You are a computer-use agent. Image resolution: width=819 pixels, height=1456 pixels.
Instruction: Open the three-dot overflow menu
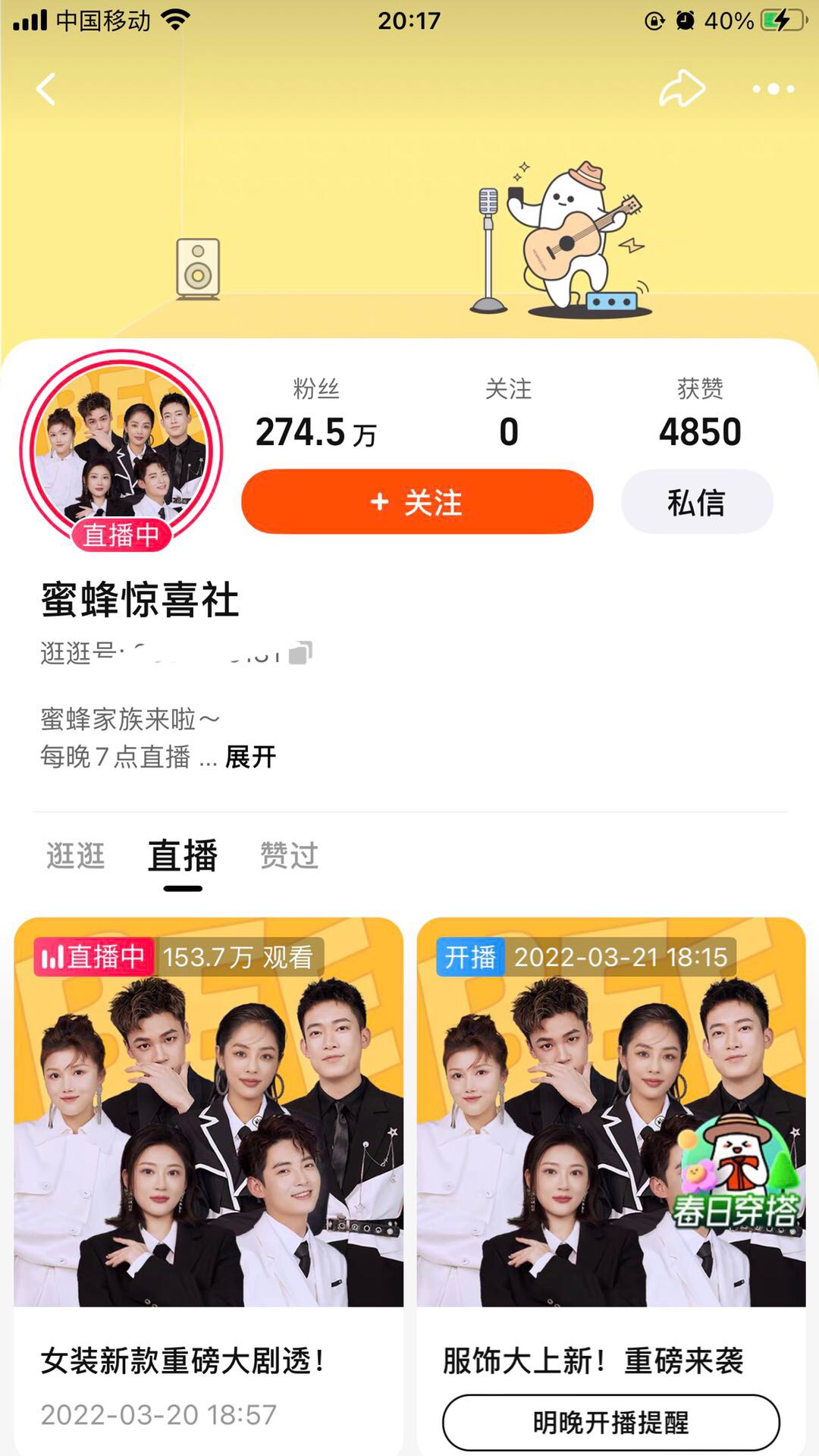(x=773, y=89)
